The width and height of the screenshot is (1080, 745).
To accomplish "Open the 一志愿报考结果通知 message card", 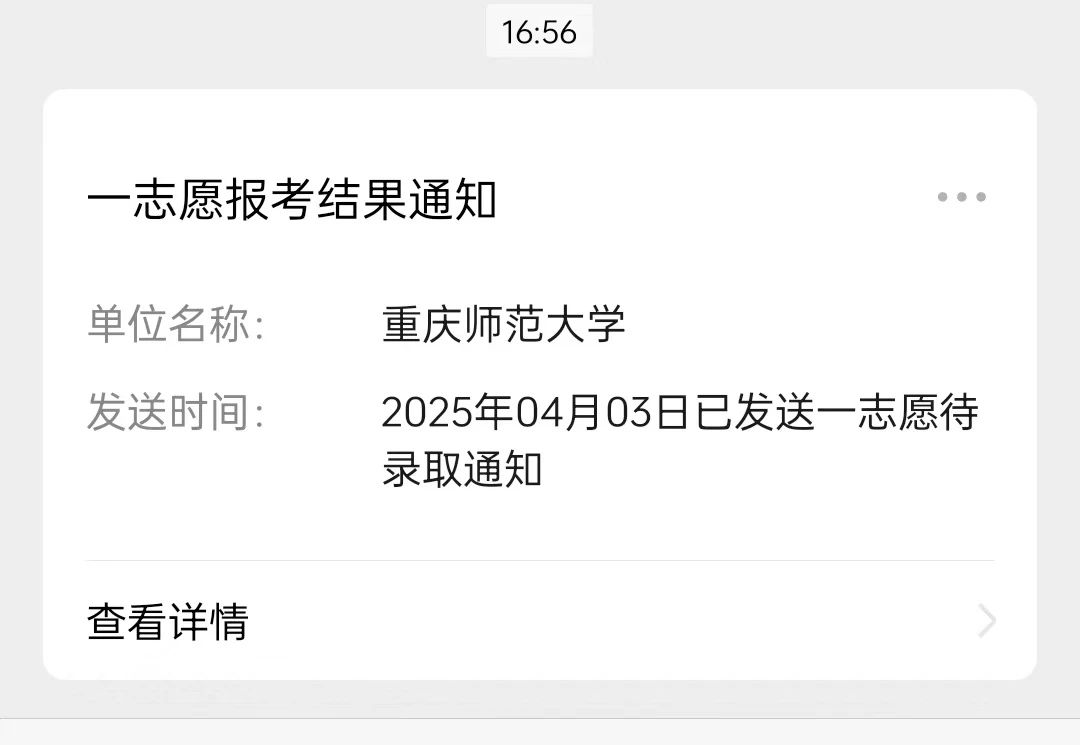I will tap(292, 201).
